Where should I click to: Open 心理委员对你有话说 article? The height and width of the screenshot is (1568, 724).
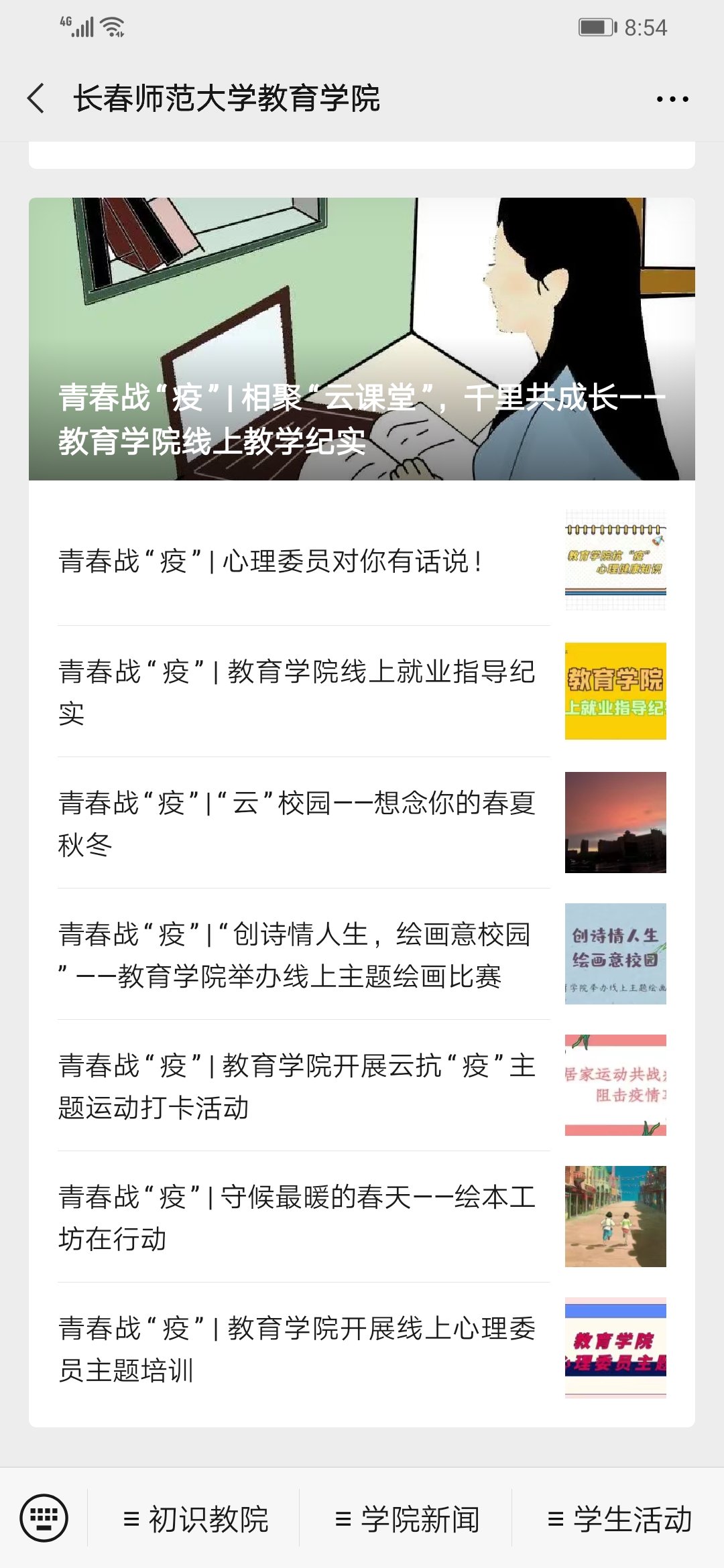pyautogui.click(x=362, y=560)
